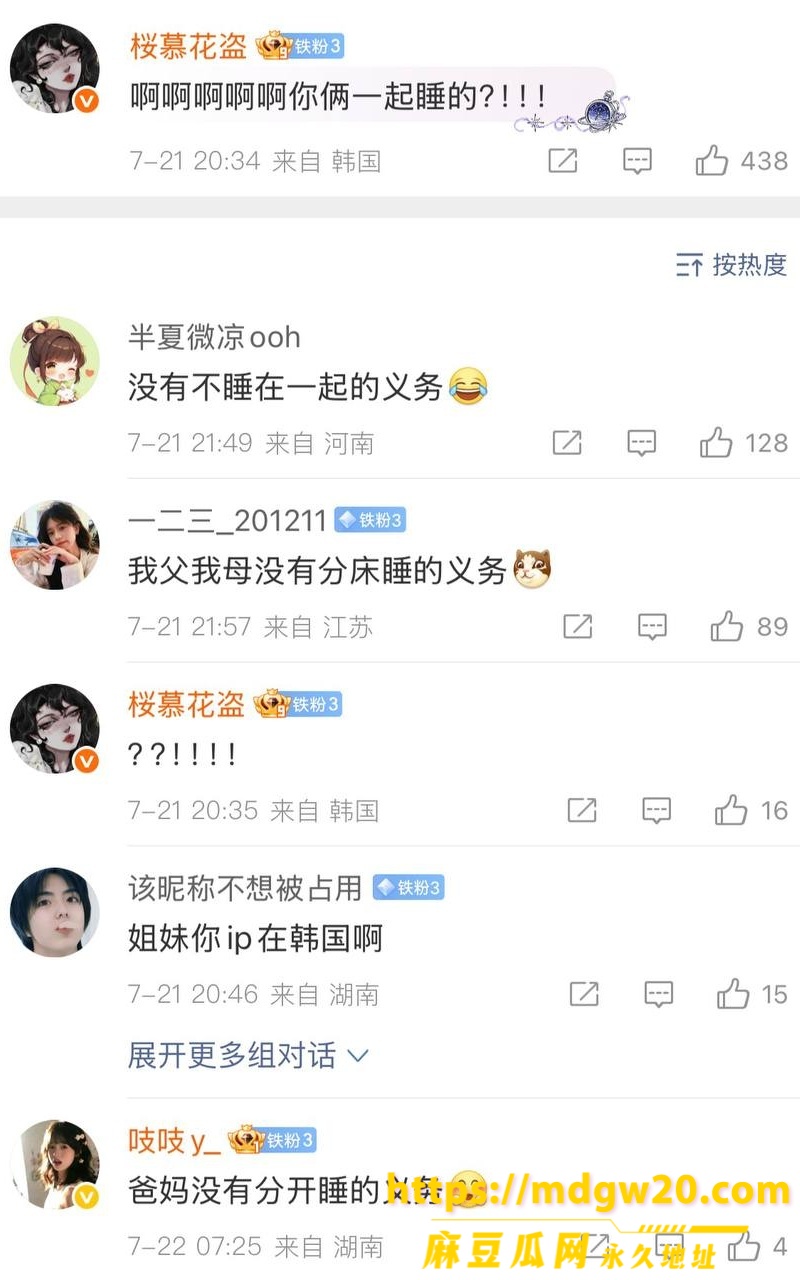Open 一二三_201211's profile avatar
The height and width of the screenshot is (1280, 800).
(55, 545)
